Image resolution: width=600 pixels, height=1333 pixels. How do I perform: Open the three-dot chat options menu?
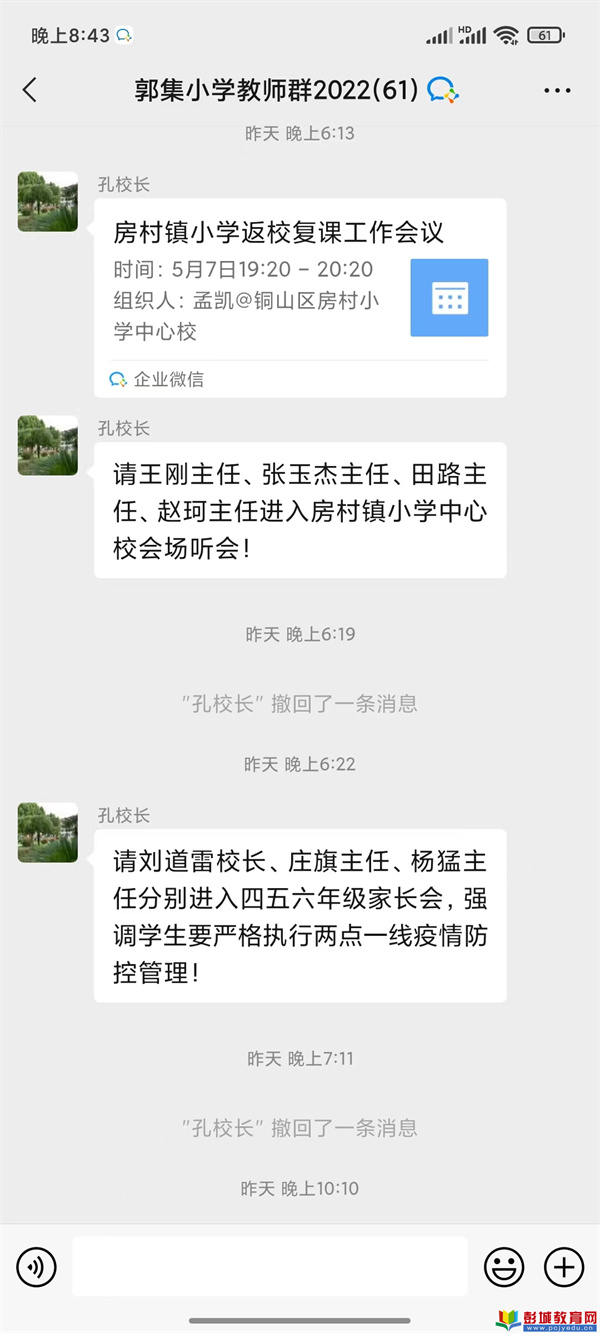[x=557, y=90]
